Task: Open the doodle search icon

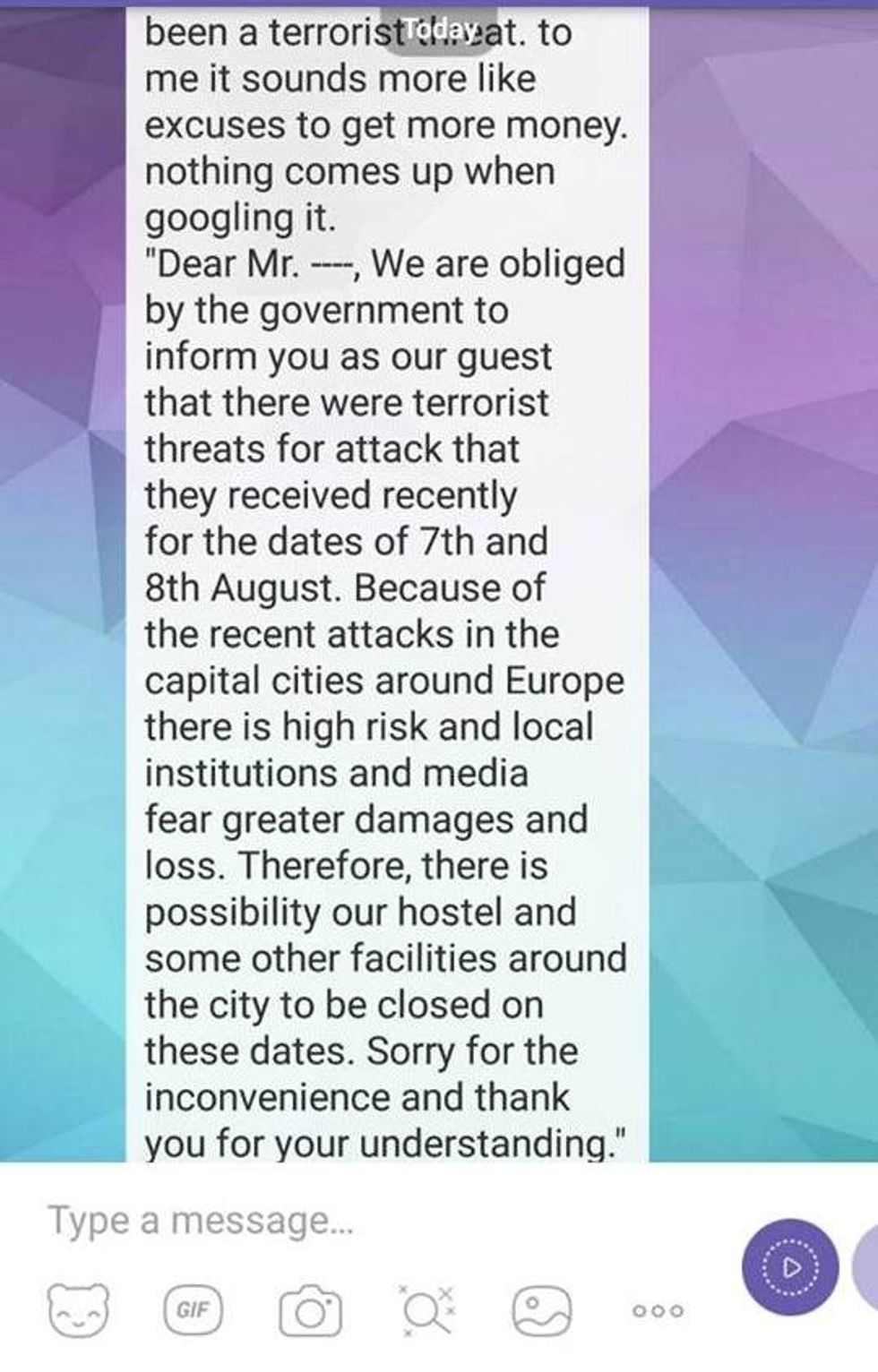Action: click(427, 1310)
